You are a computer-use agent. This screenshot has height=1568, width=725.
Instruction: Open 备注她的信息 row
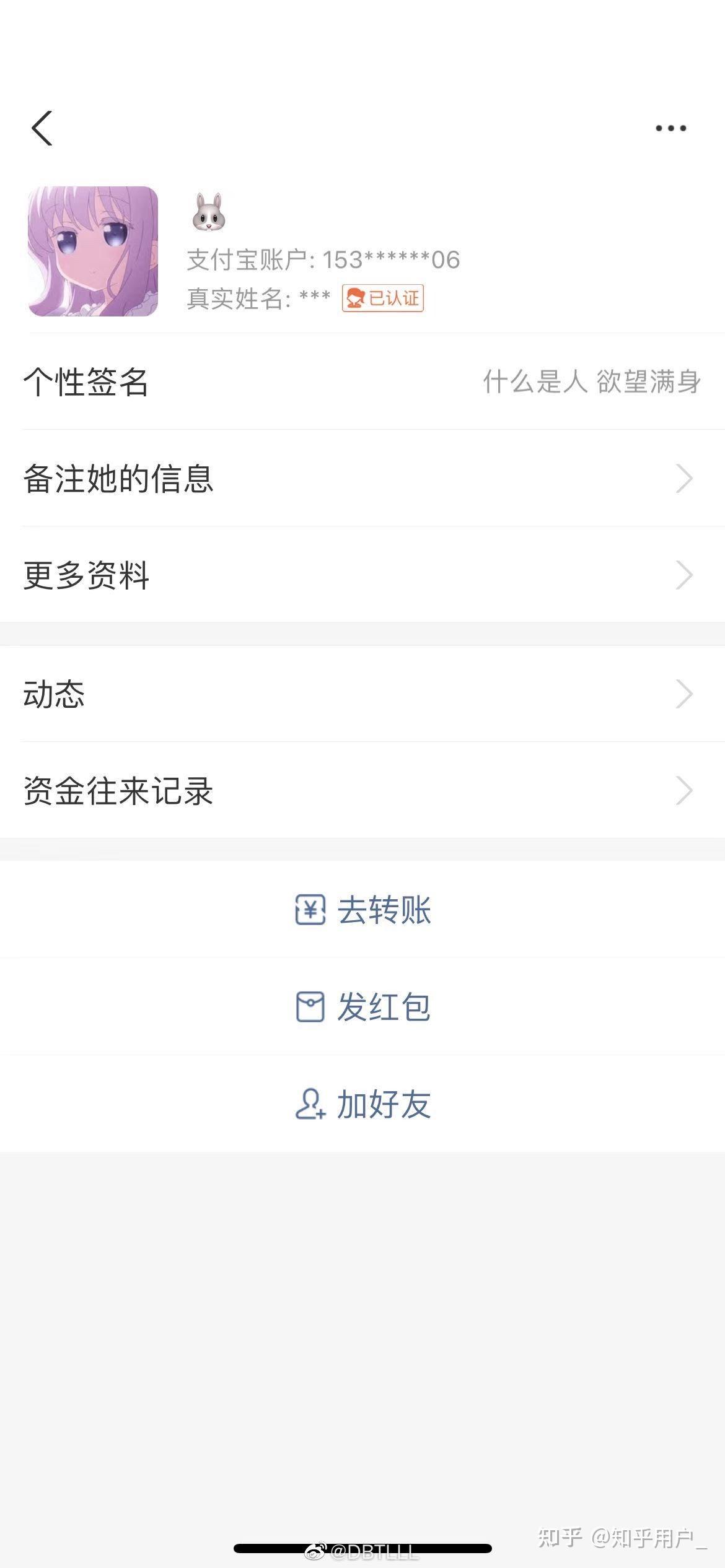[x=362, y=478]
